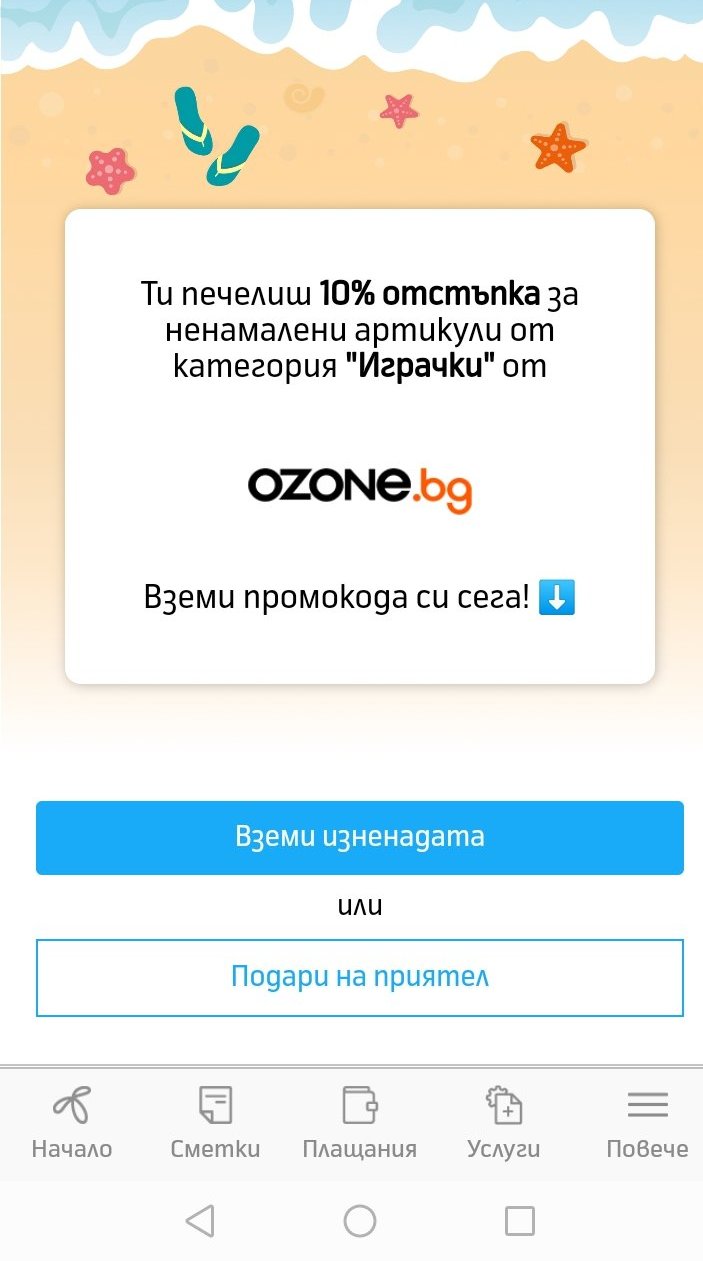Switch to the Услуги tab
The height and width of the screenshot is (1261, 703).
[503, 1123]
